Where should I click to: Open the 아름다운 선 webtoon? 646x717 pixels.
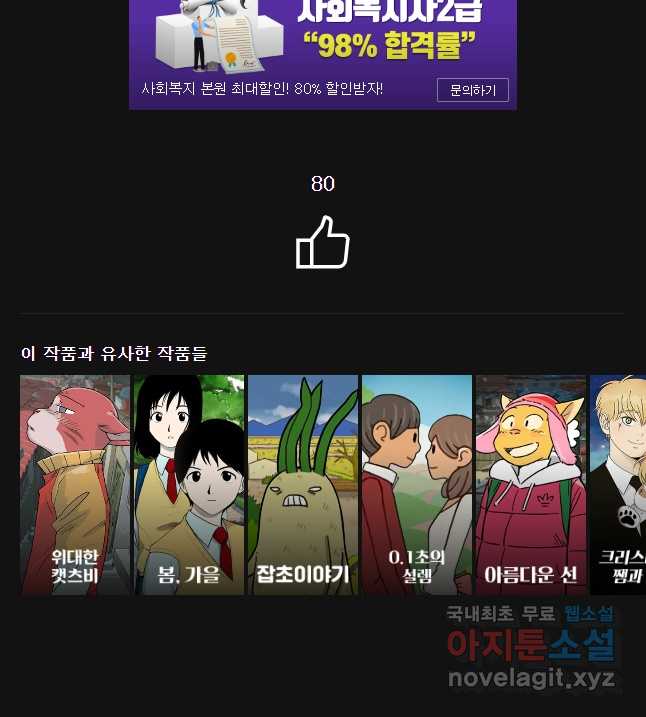point(531,485)
